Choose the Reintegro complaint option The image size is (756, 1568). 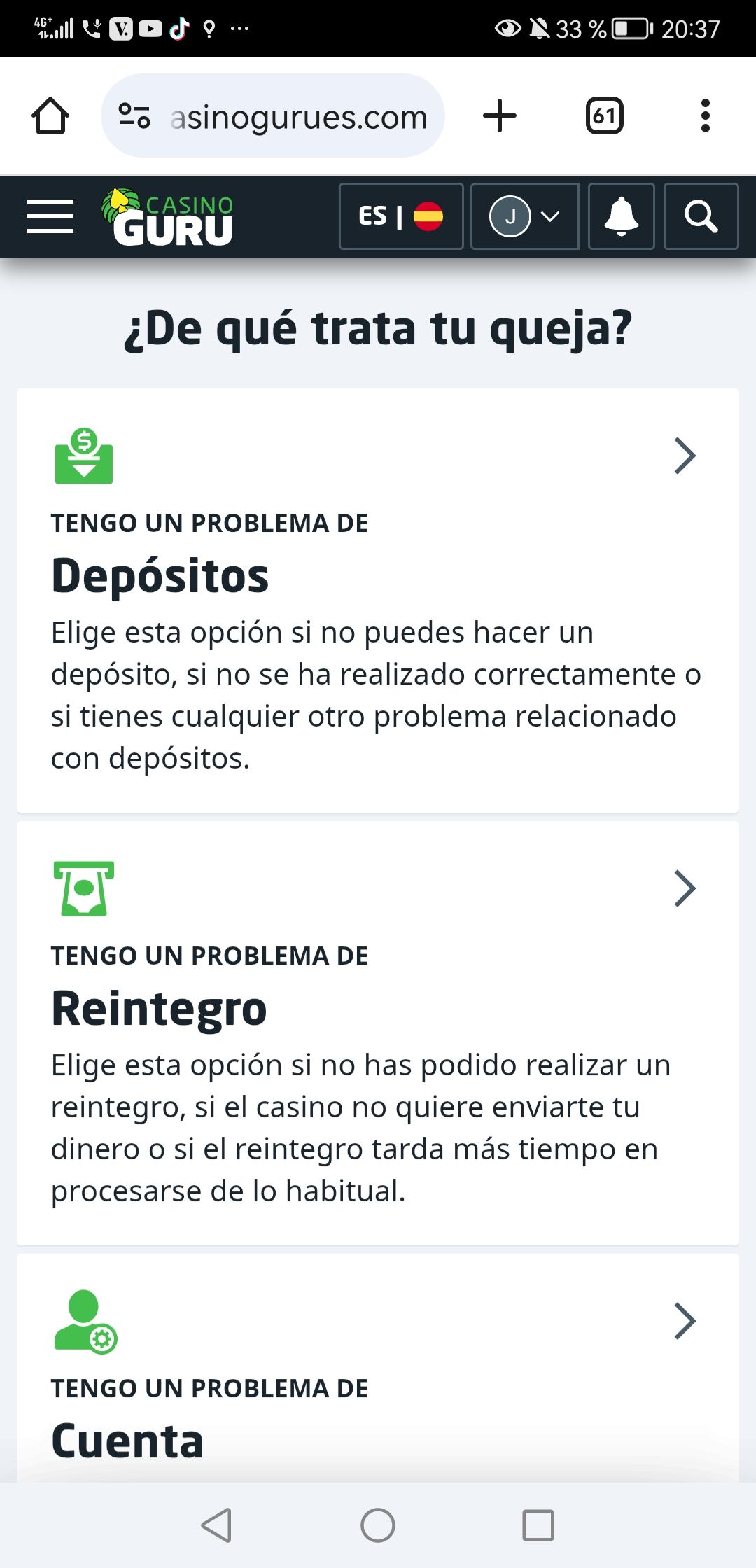(378, 1032)
